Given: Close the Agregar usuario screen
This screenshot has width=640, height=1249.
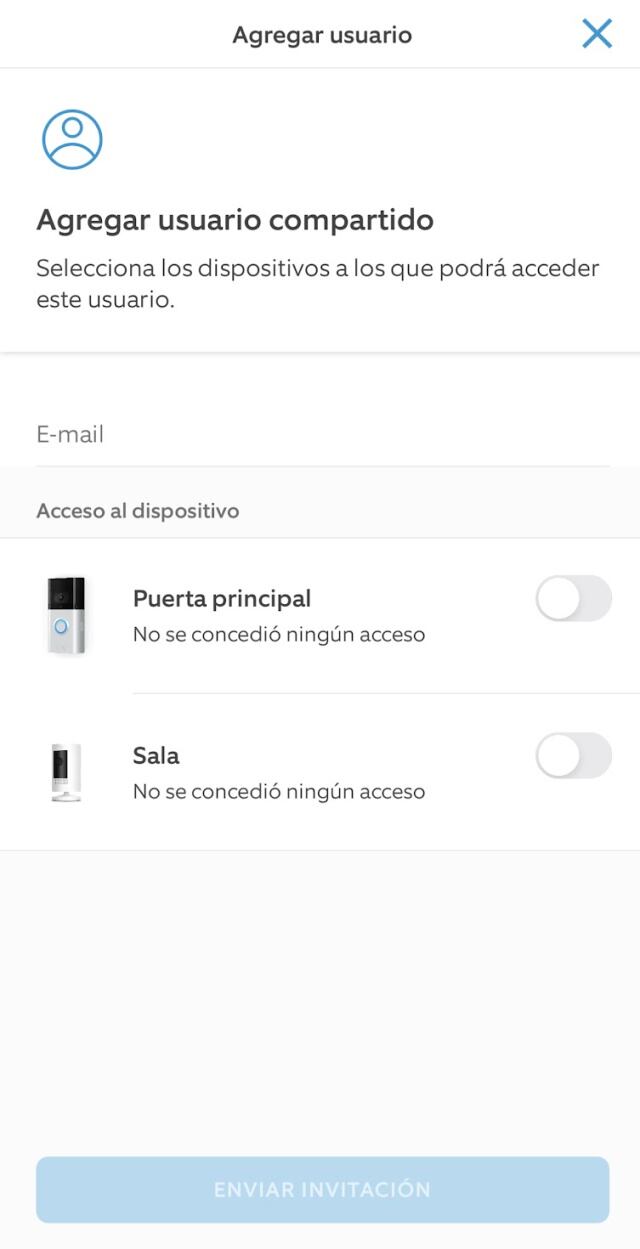Looking at the screenshot, I should [597, 34].
